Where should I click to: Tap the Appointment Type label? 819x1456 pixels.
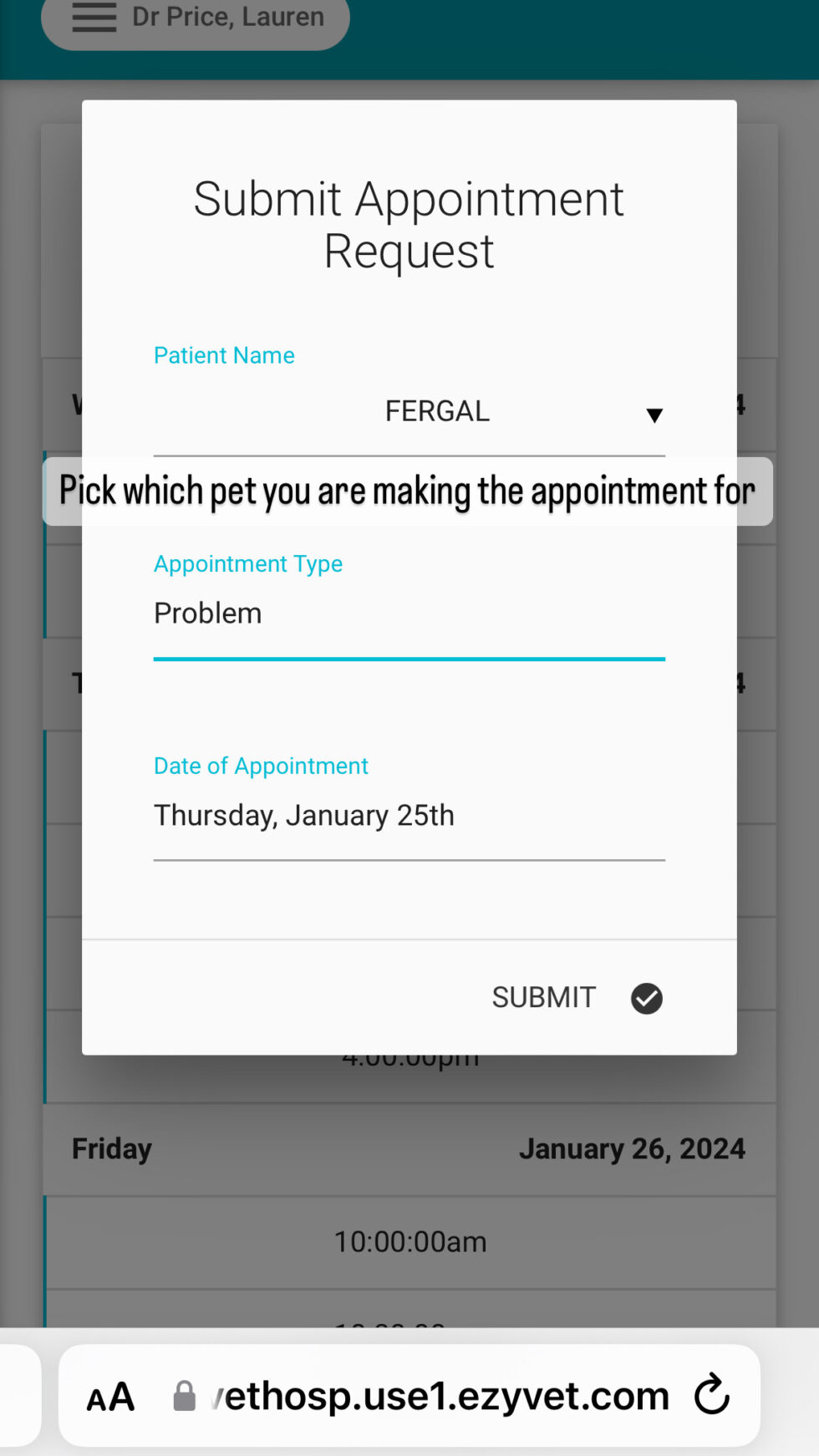247,564
